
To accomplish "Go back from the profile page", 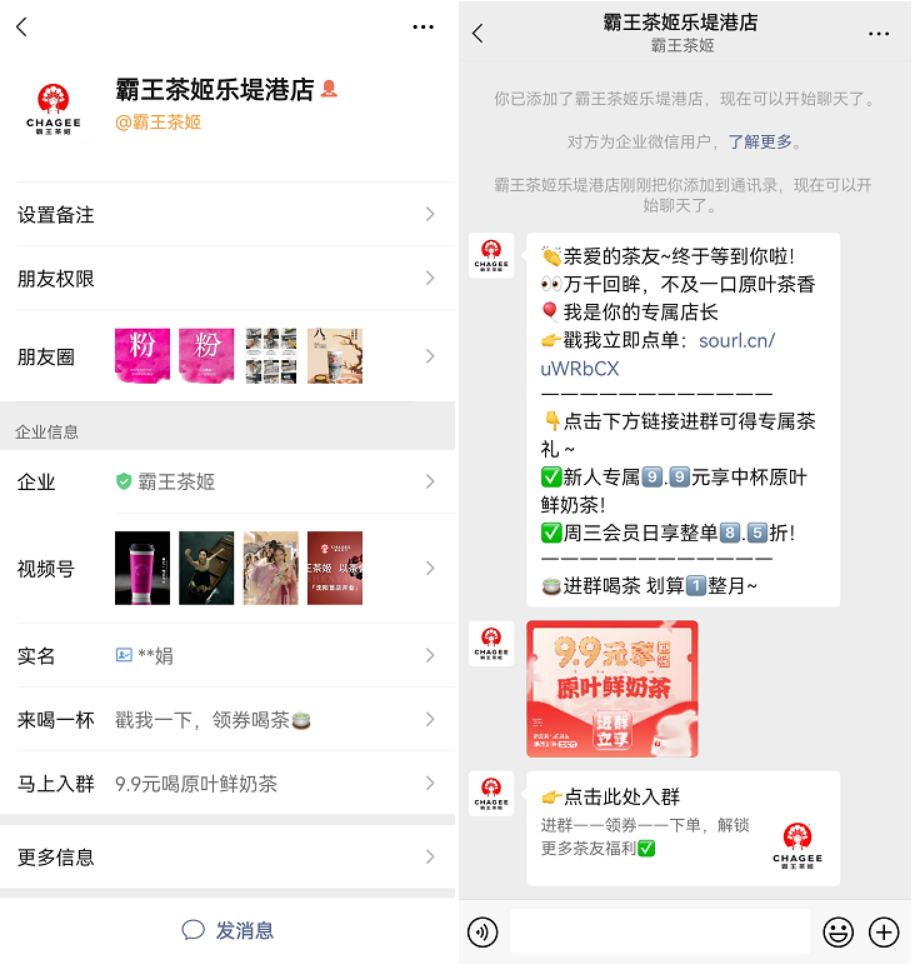I will [22, 27].
